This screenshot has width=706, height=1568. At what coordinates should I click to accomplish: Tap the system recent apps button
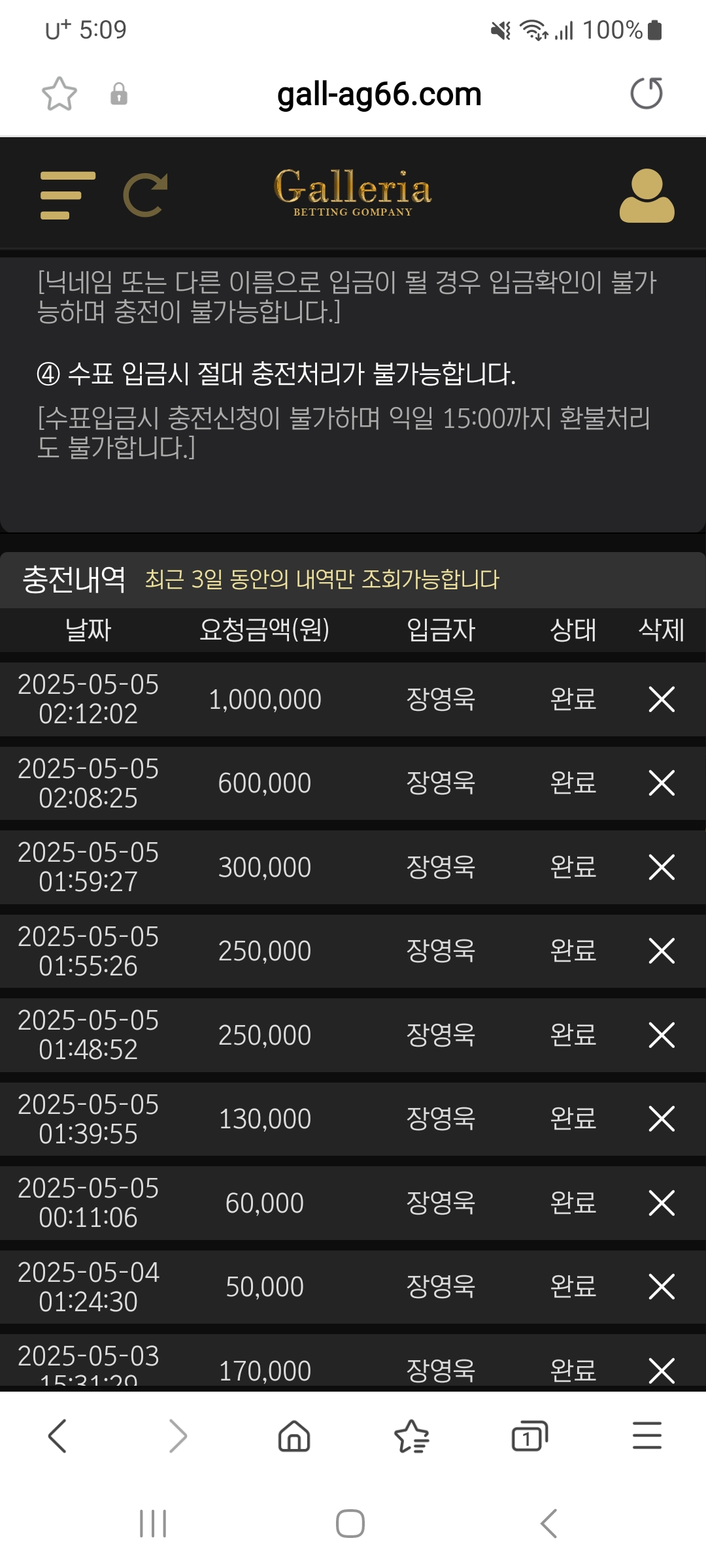154,1524
